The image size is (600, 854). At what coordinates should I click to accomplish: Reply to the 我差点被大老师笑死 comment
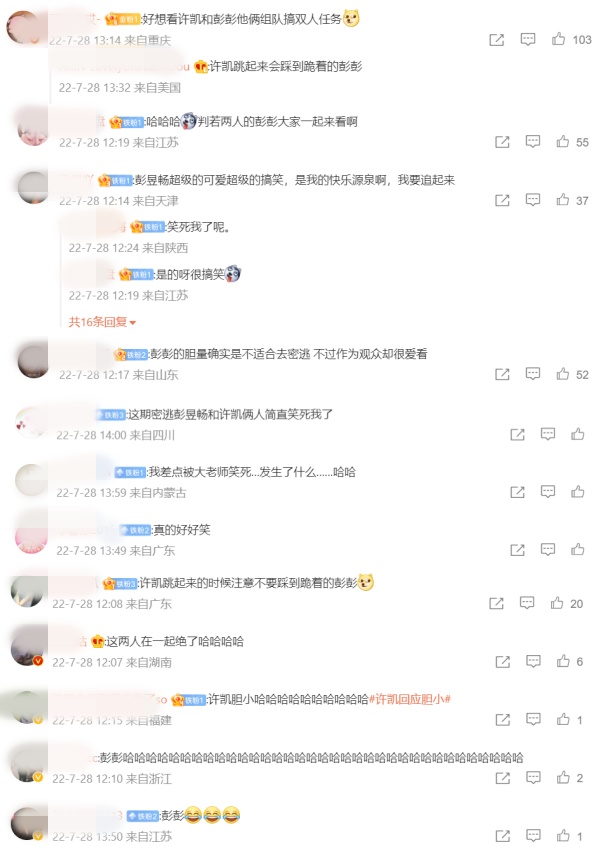coord(548,492)
